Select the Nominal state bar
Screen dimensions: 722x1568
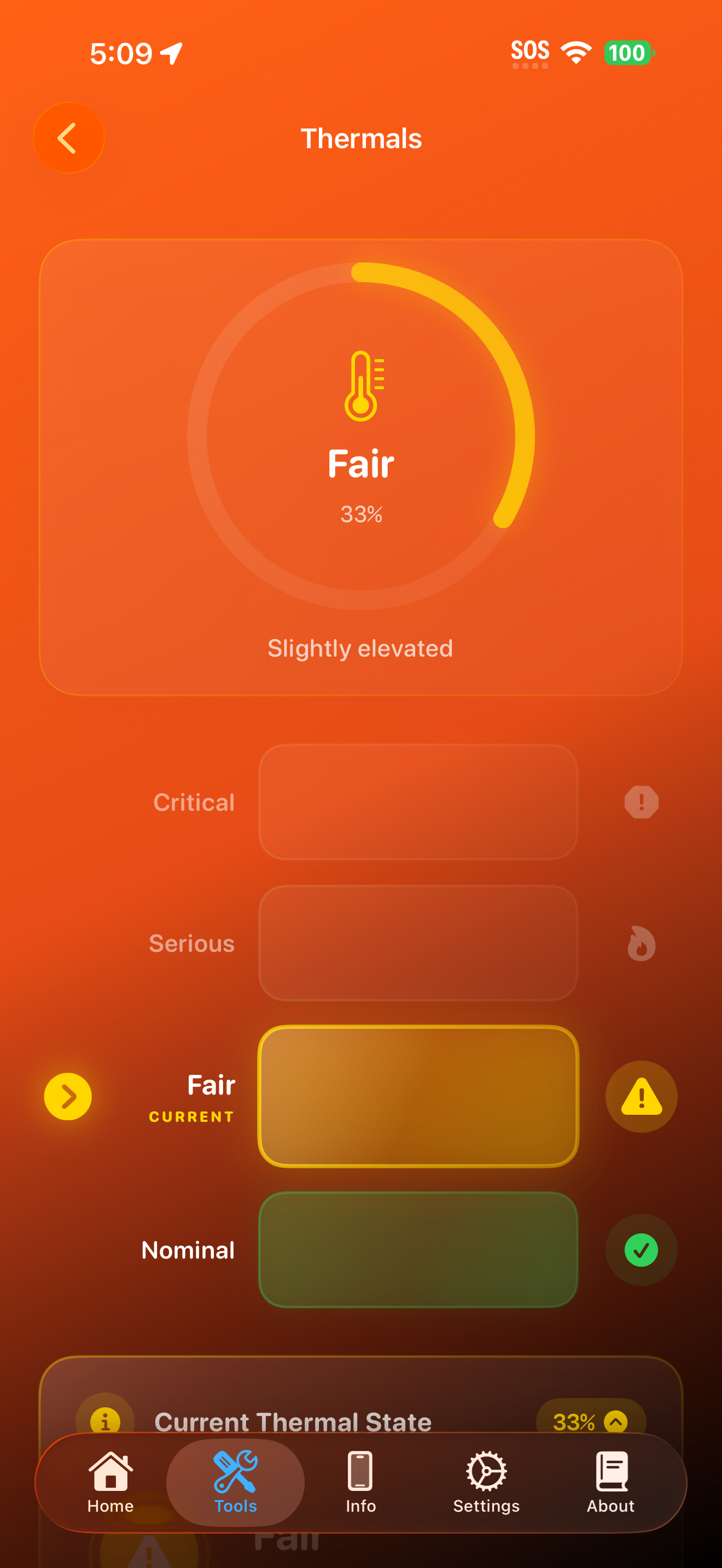(x=418, y=1249)
